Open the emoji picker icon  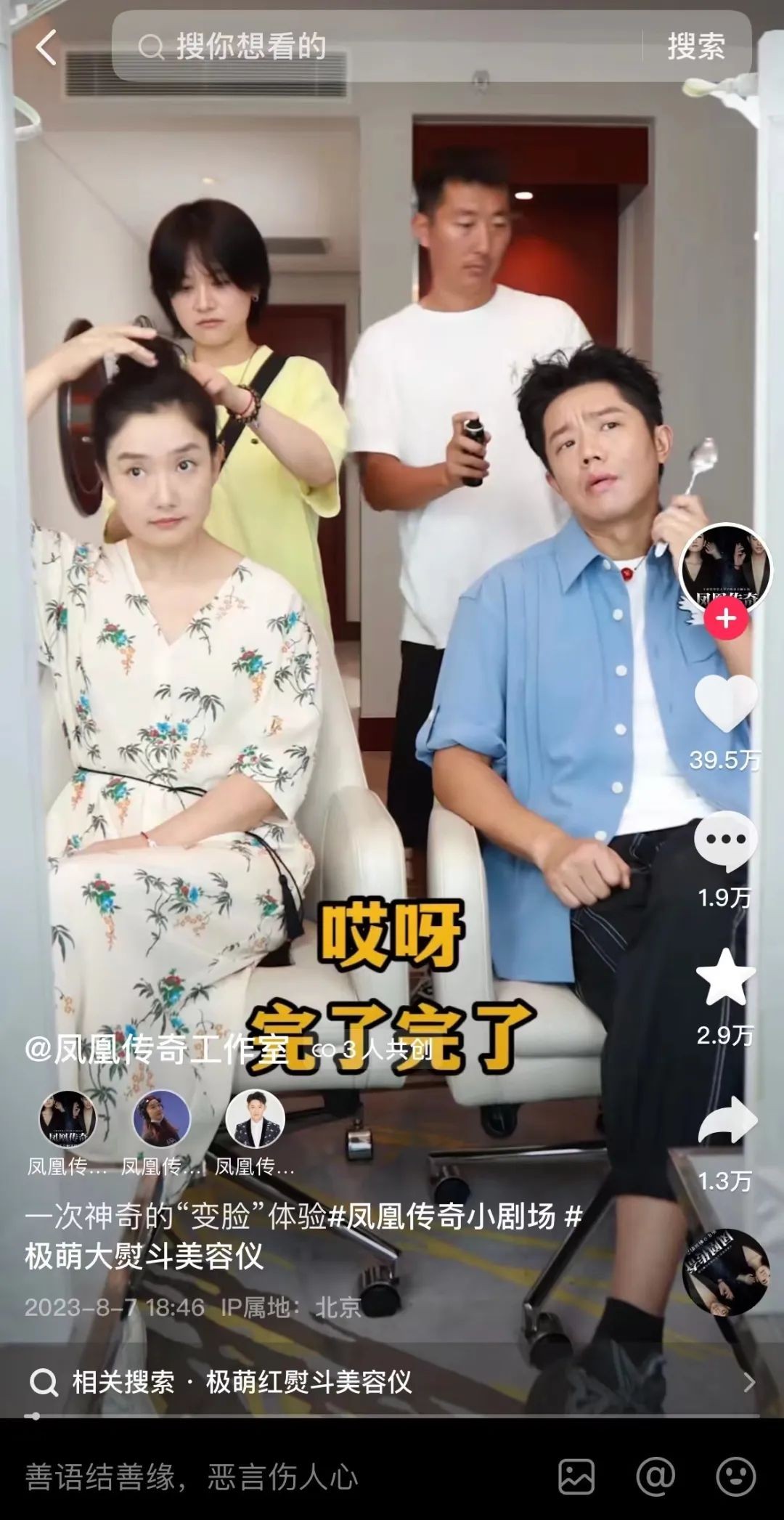tap(735, 1477)
